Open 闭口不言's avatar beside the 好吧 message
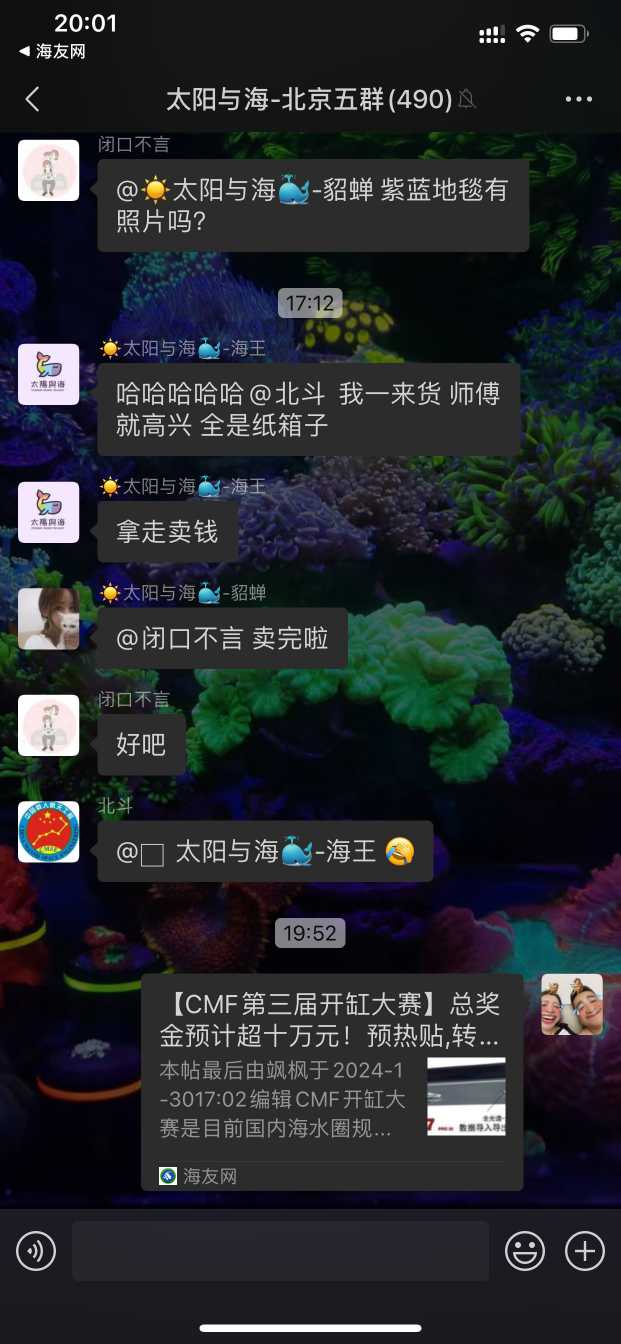621x1344 pixels. (x=48, y=725)
